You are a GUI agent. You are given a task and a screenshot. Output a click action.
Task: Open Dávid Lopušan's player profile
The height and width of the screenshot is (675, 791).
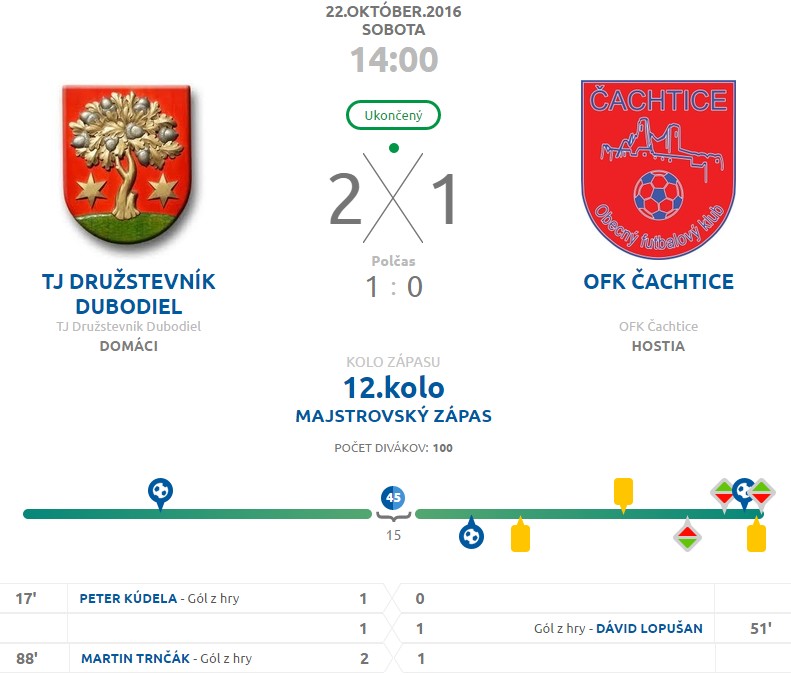(x=650, y=628)
